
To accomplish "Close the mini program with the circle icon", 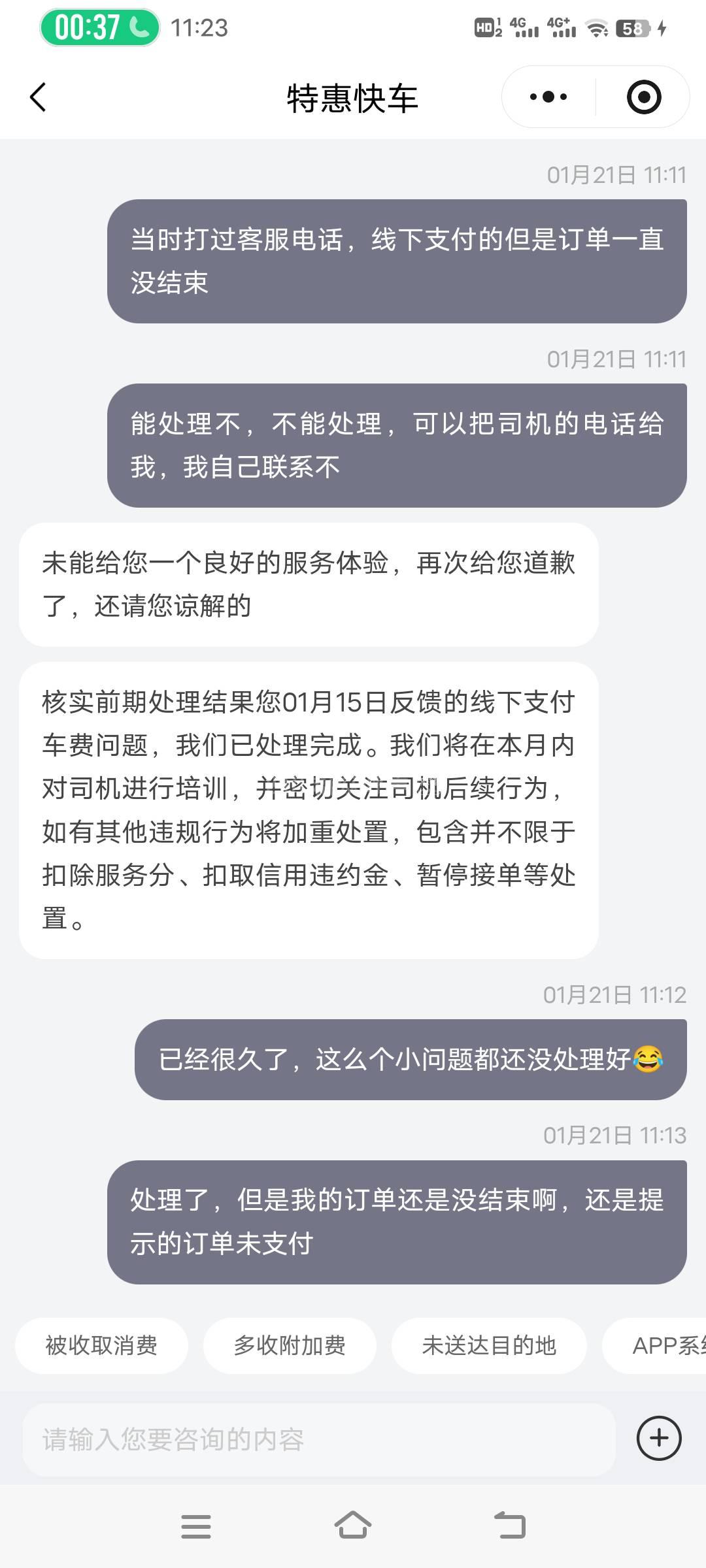I will (643, 97).
